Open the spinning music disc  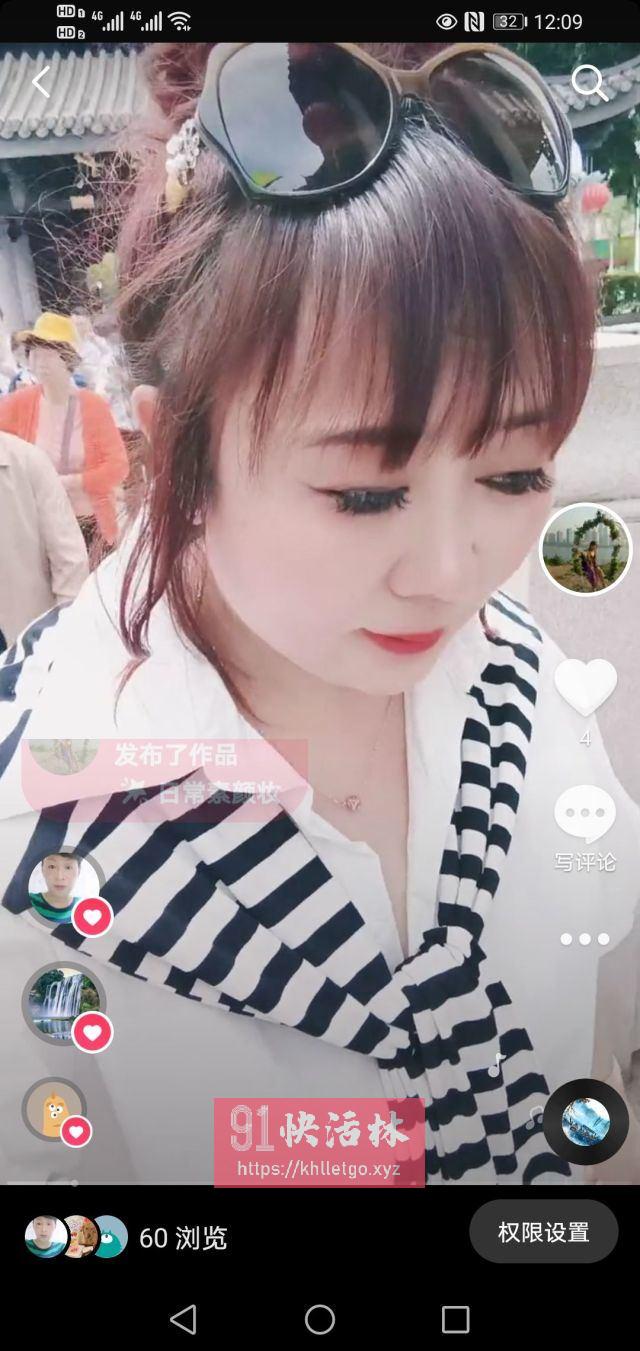click(x=585, y=1121)
